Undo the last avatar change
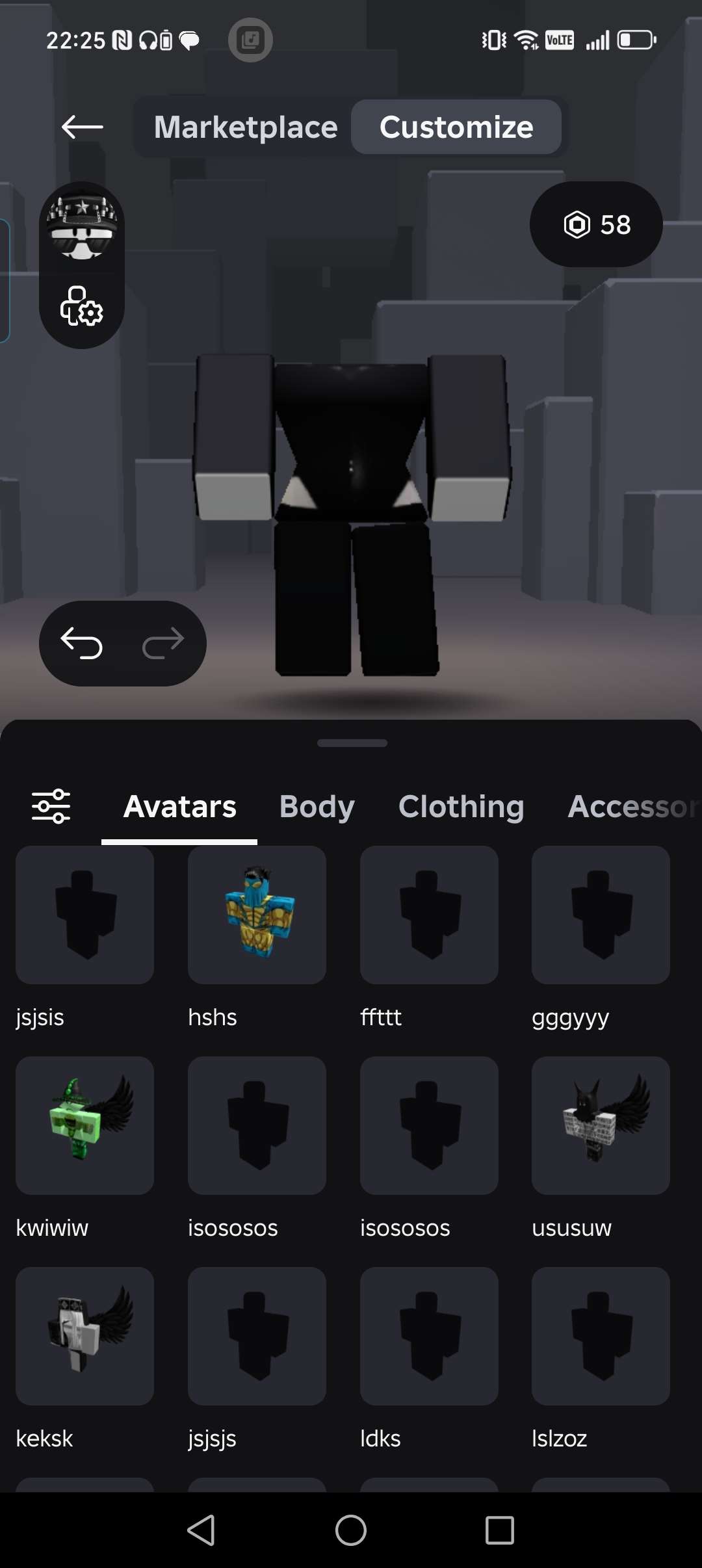Viewport: 702px width, 1568px height. [82, 644]
